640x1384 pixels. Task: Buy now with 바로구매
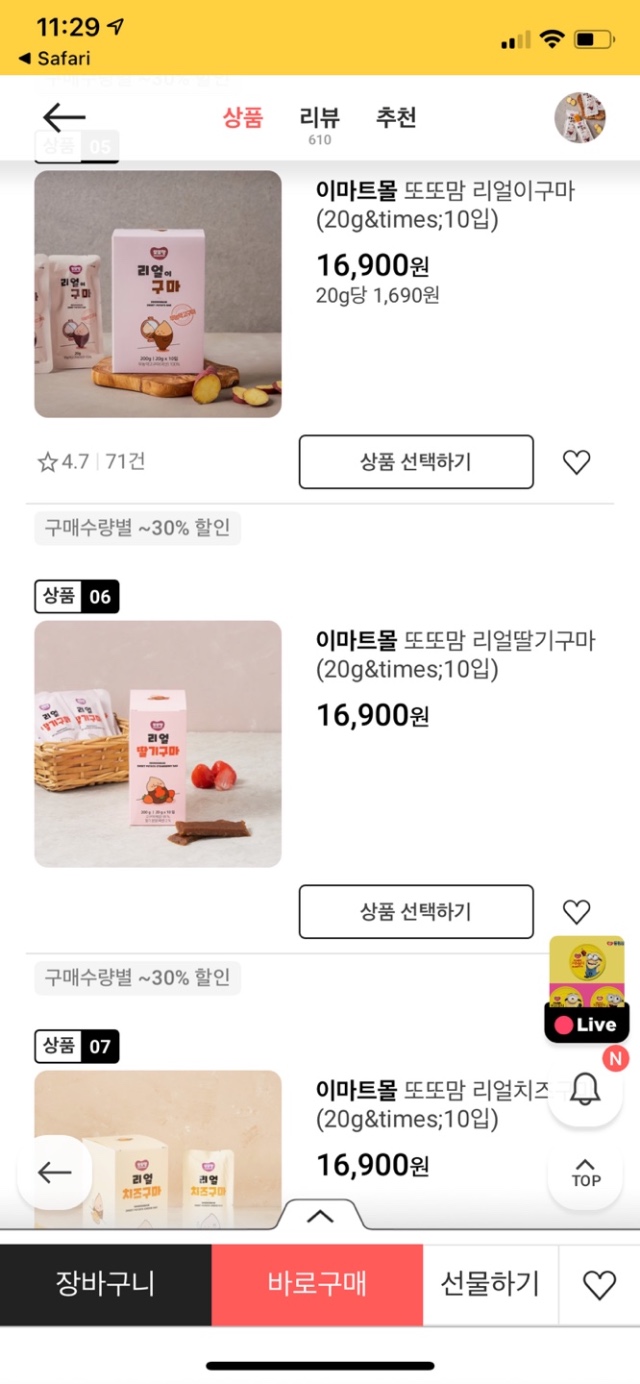[317, 1285]
